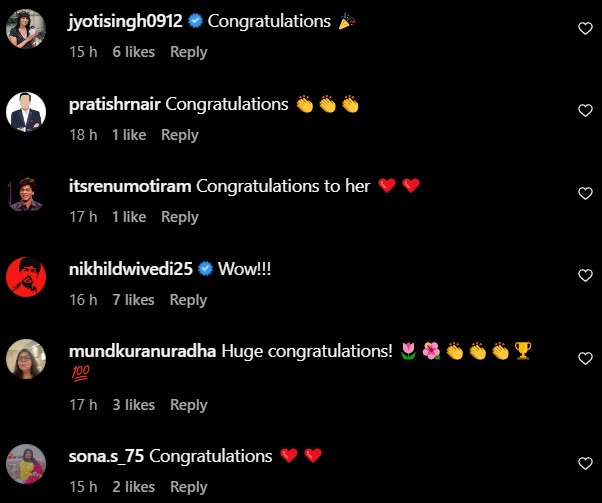Like pratishrnair's Congratulations comment
The height and width of the screenshot is (503, 602).
click(586, 111)
